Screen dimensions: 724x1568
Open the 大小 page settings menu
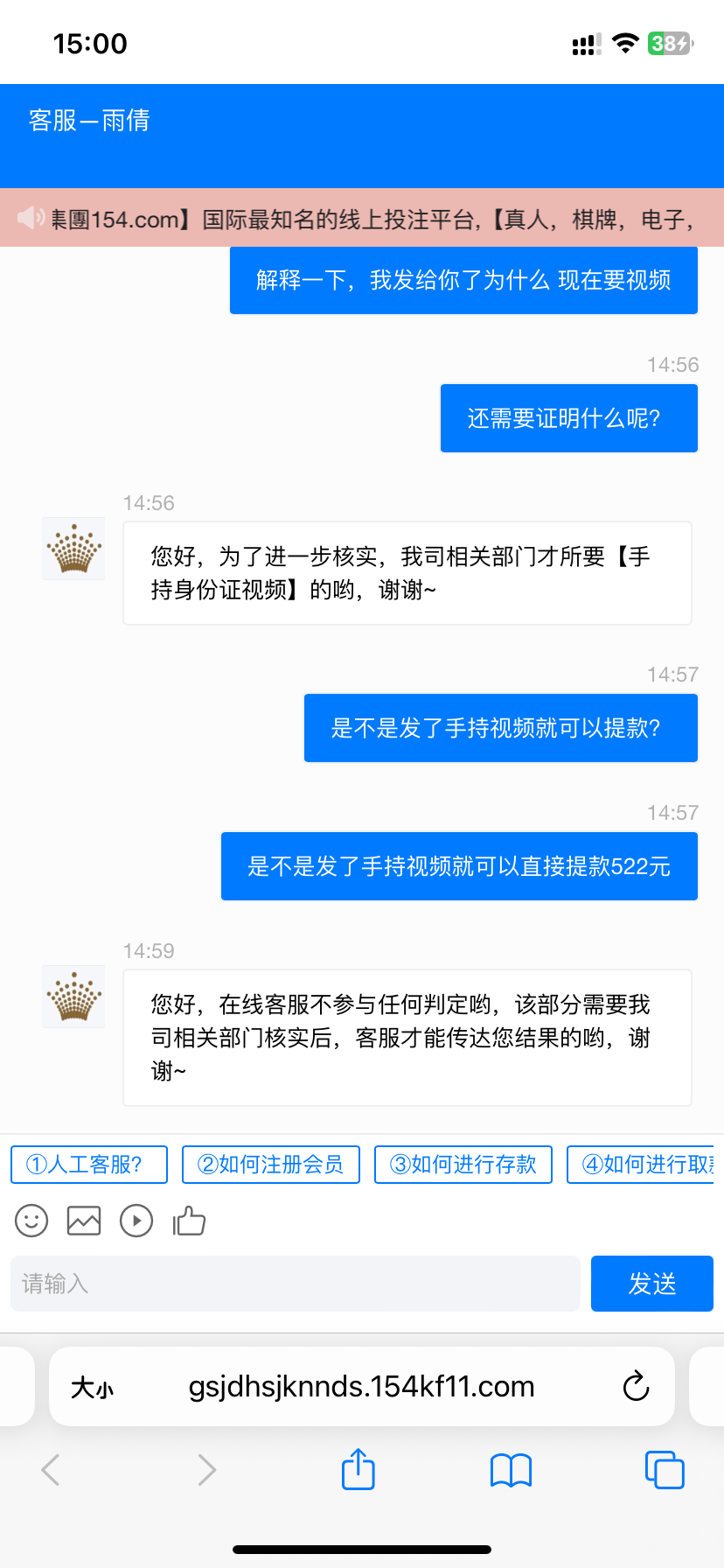click(x=92, y=1388)
